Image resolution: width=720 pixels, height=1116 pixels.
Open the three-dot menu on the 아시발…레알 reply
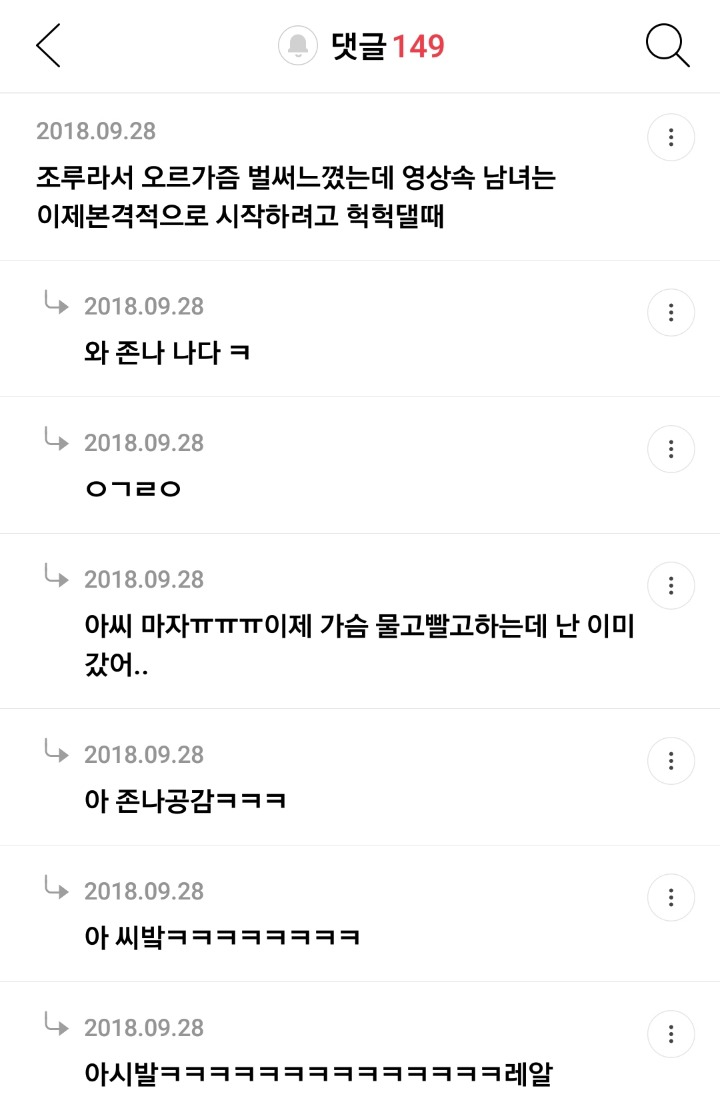click(x=671, y=1034)
